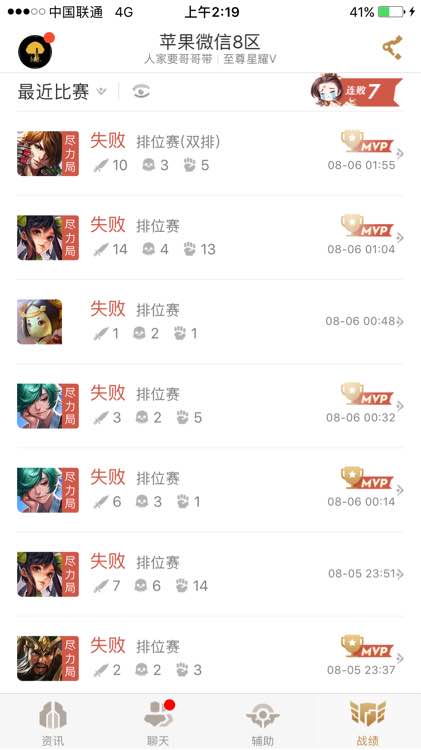
Task: Go to the 聊天 tab
Action: click(158, 722)
